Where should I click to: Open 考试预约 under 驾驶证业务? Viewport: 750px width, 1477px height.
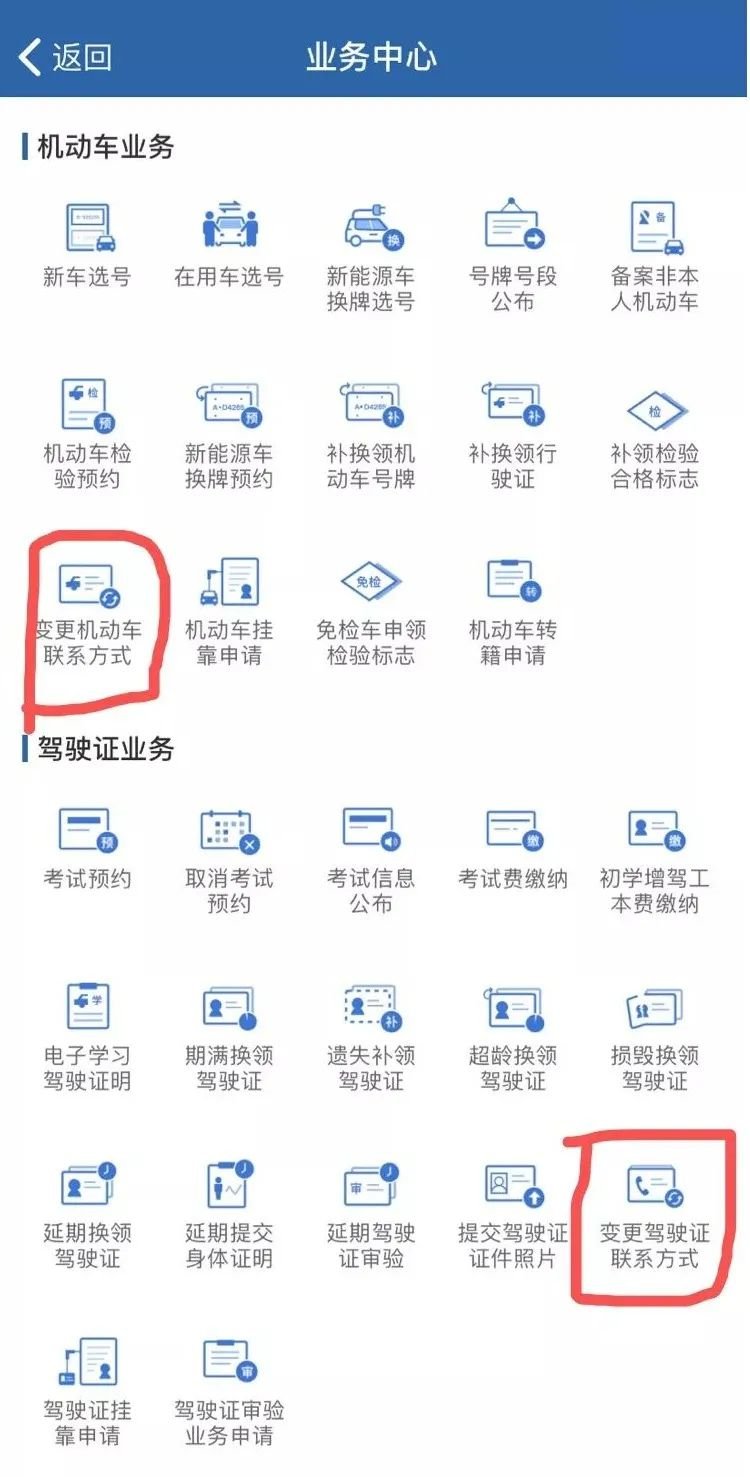(87, 848)
